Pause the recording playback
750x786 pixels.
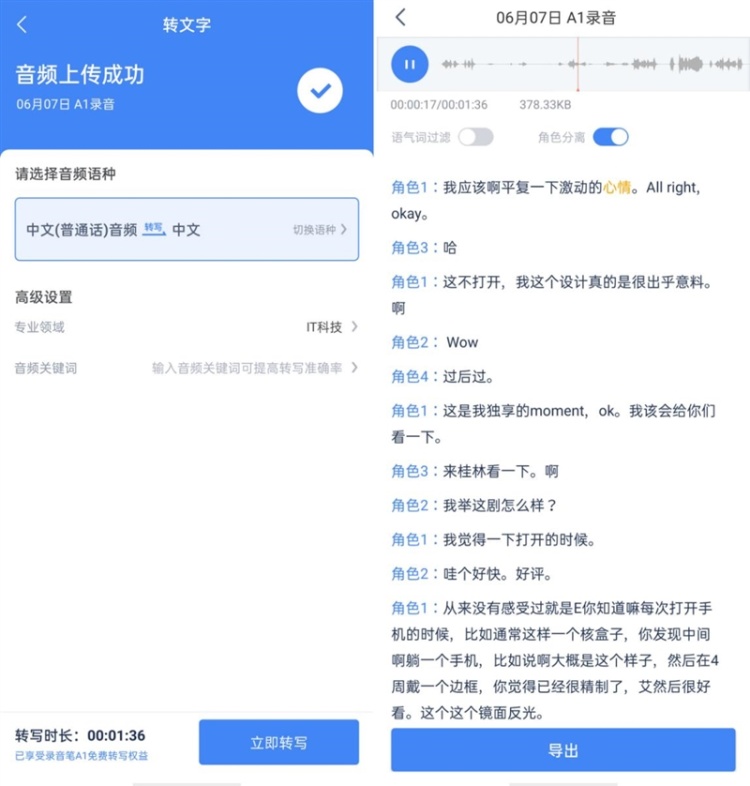[410, 64]
